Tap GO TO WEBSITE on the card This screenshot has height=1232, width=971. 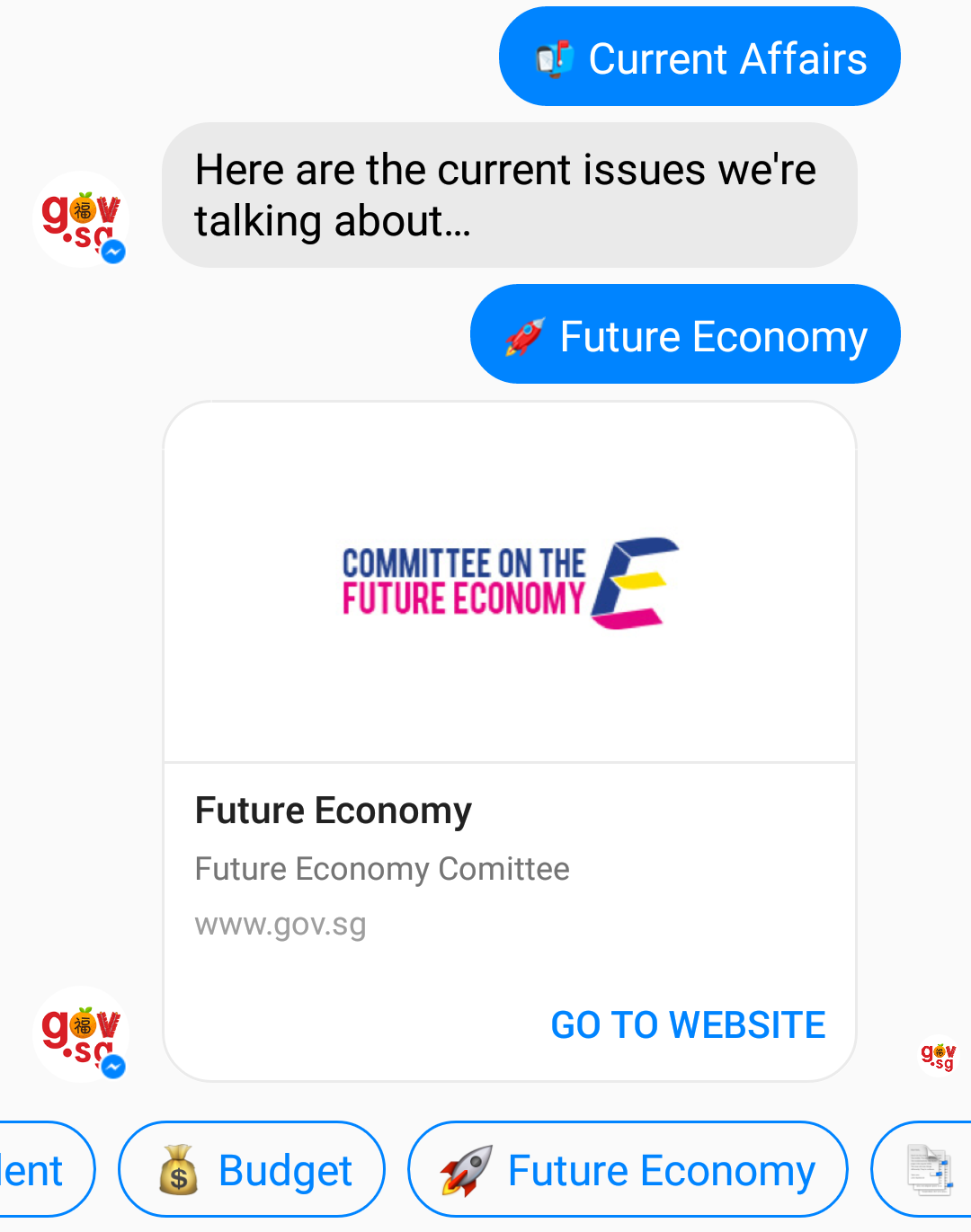coord(688,1025)
